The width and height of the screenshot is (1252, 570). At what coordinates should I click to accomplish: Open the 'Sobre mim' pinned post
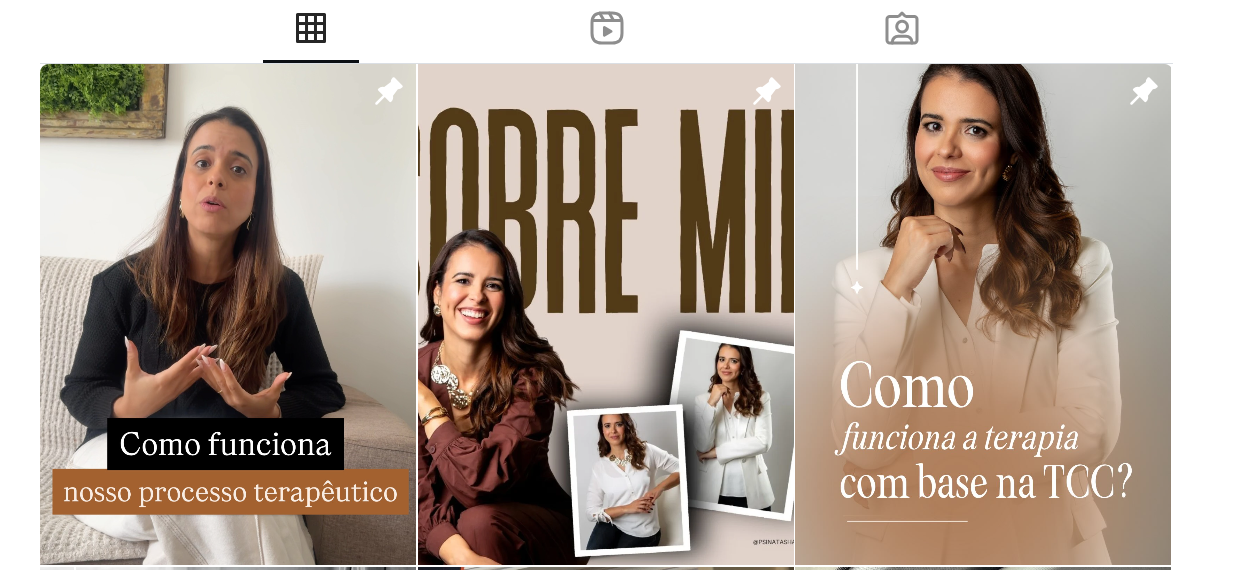(606, 315)
